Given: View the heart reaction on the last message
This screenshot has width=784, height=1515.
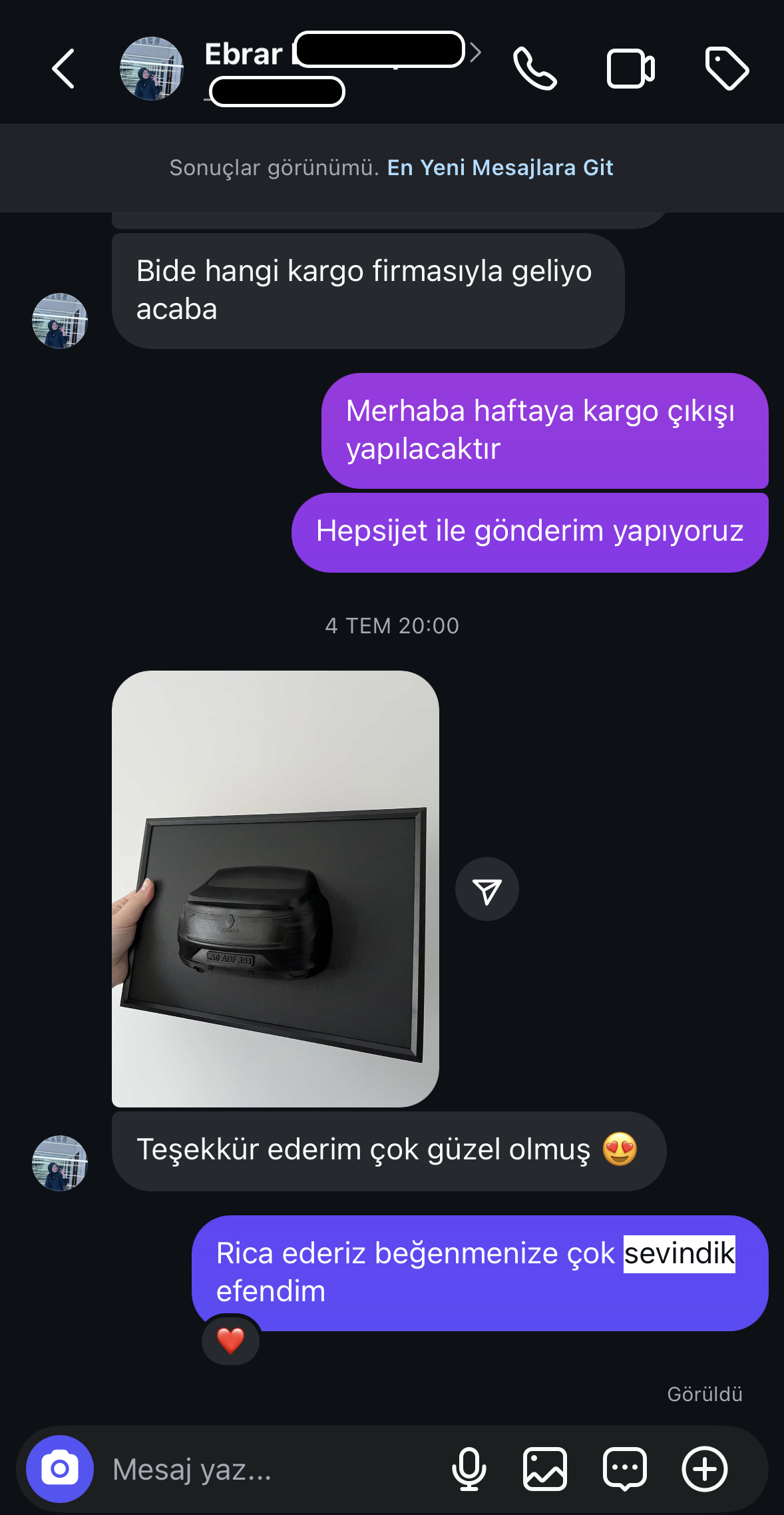Looking at the screenshot, I should point(230,1341).
